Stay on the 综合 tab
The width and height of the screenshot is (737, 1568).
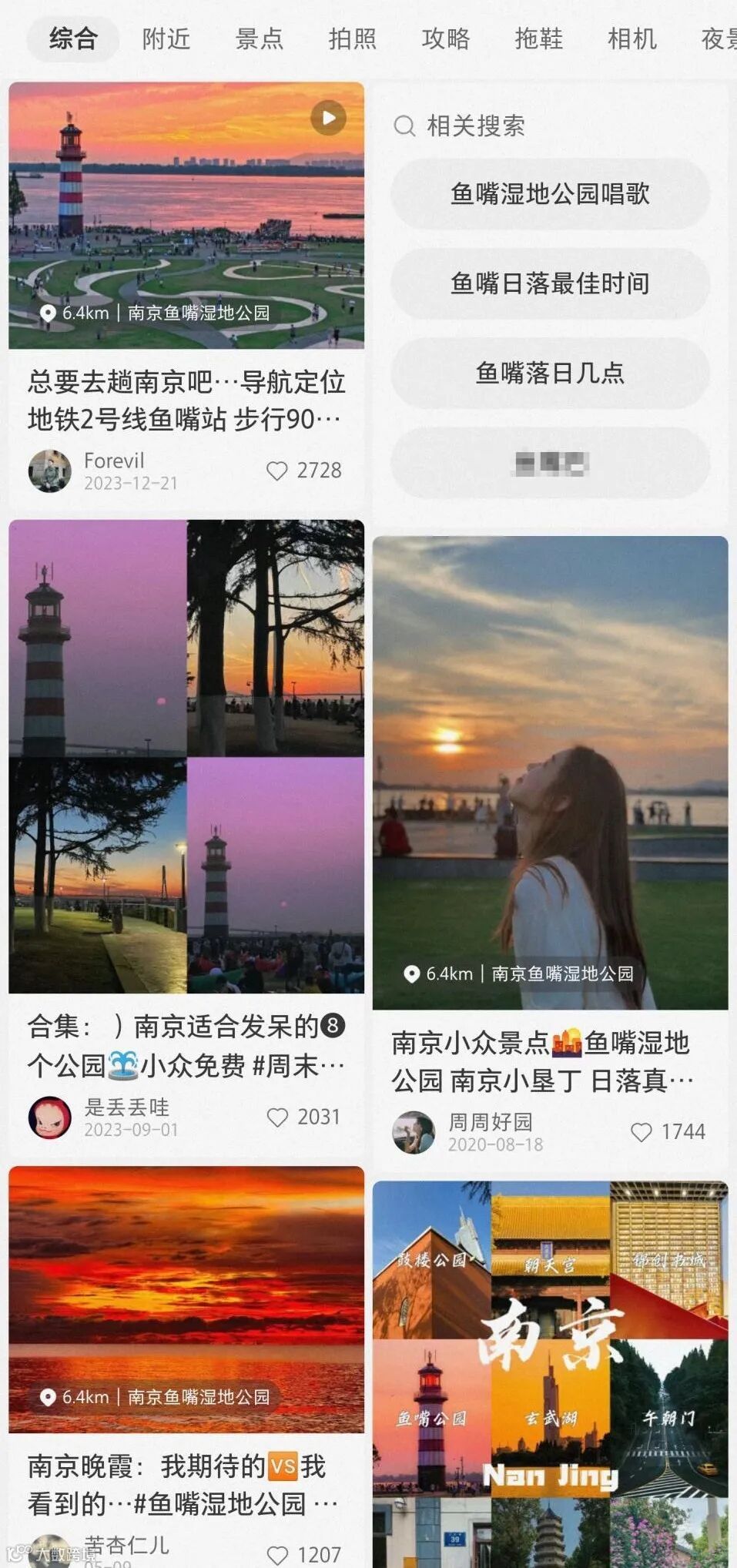[x=73, y=39]
